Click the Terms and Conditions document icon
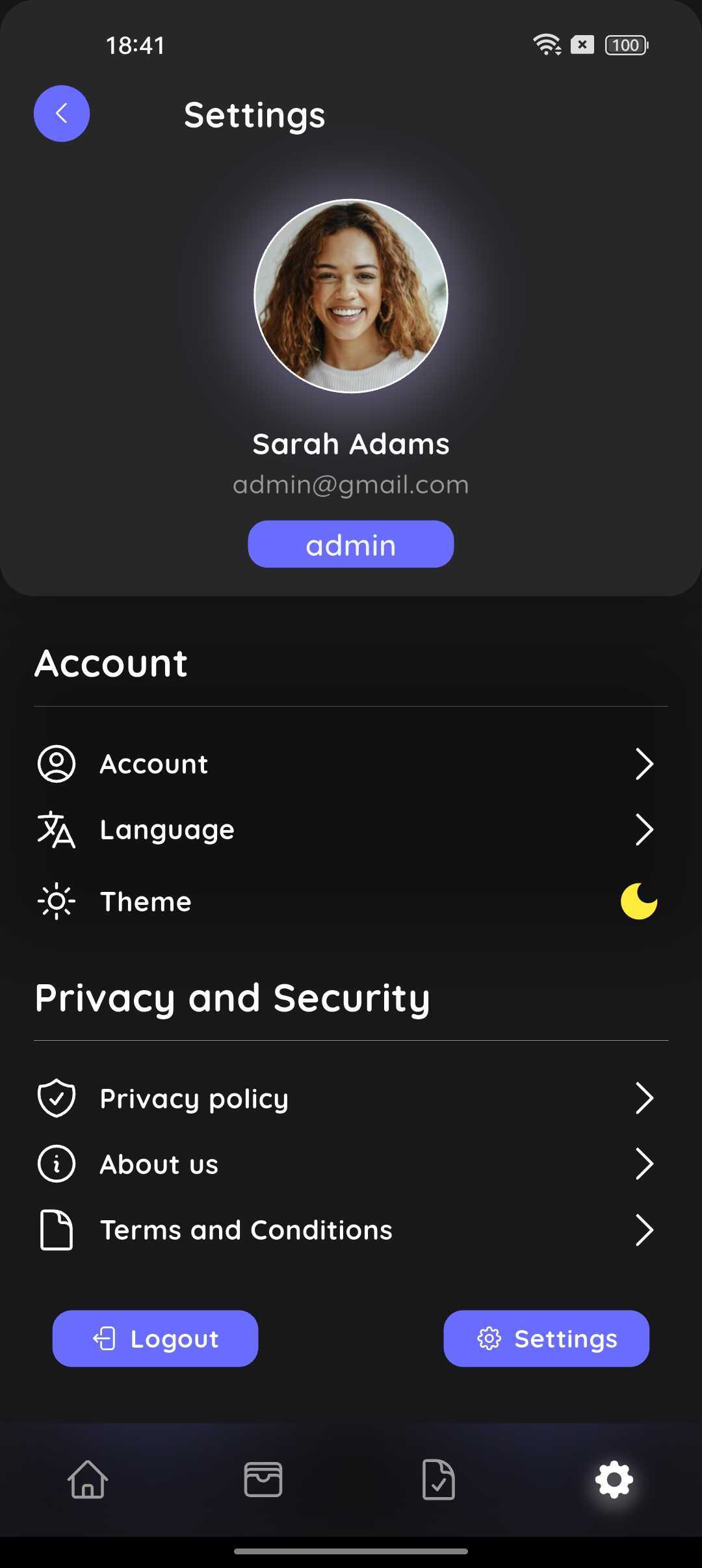702x1568 pixels. 57,1229
